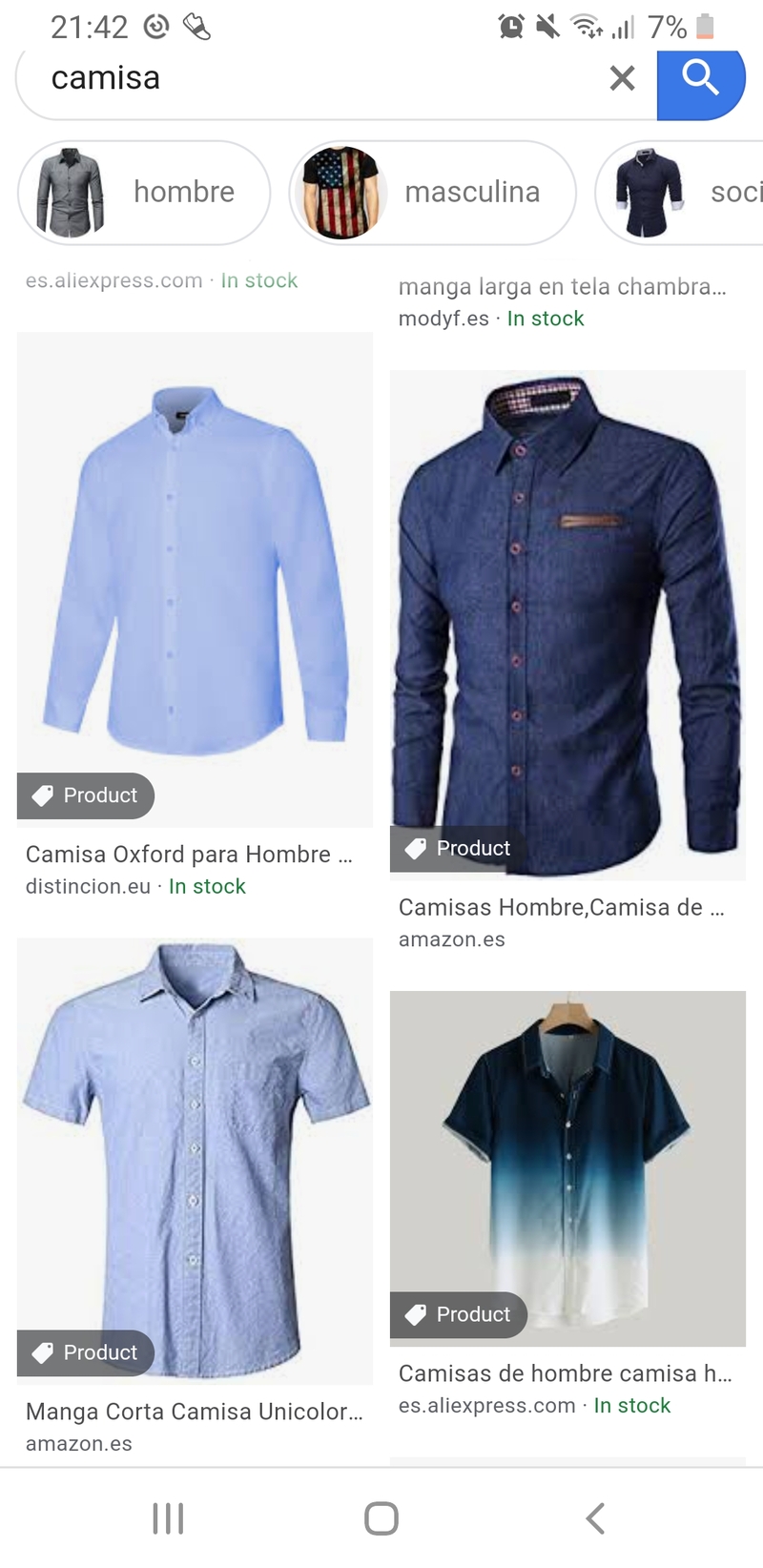Open the modyf.es chambray shirt result
763x1568 pixels.
563,288
